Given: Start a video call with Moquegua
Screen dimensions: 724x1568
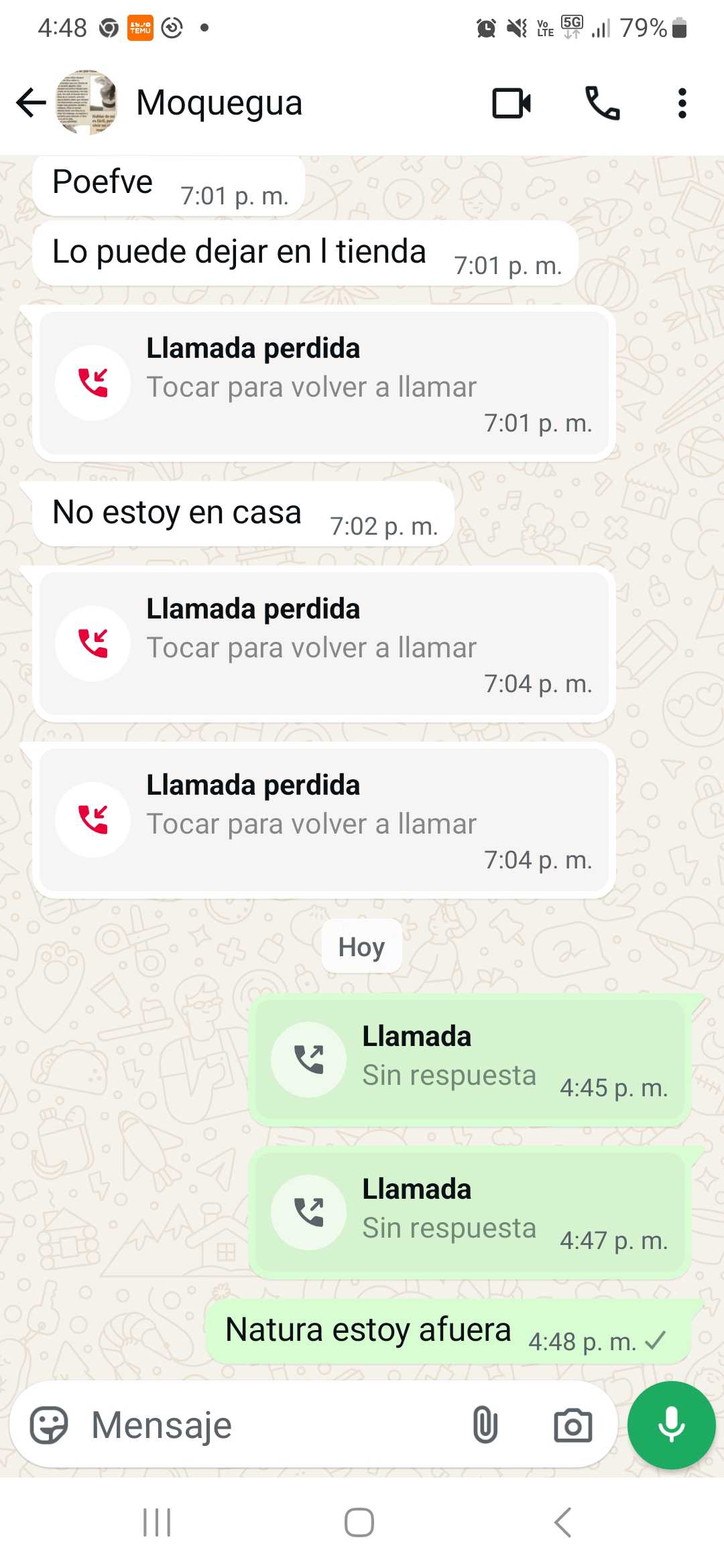Looking at the screenshot, I should (x=511, y=103).
